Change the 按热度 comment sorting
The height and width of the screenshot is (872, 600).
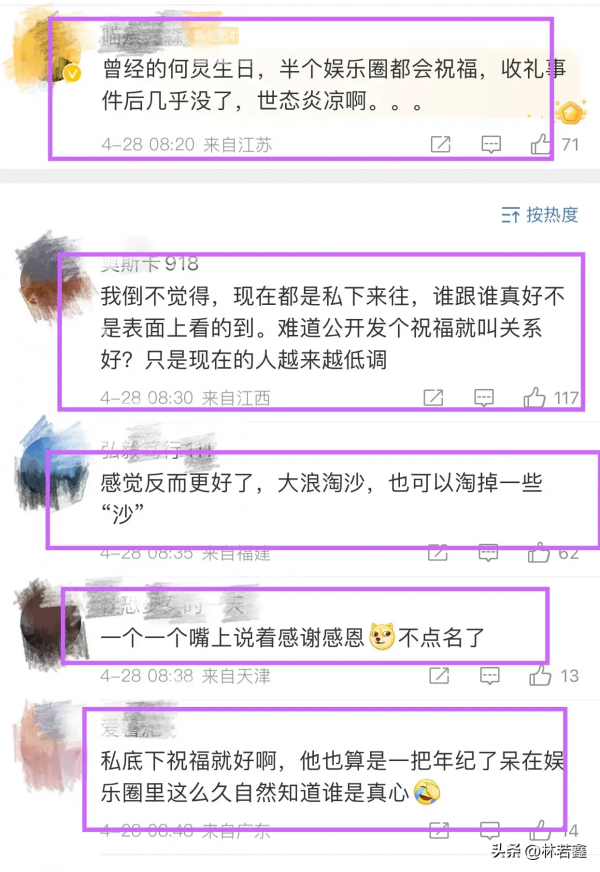coord(540,214)
